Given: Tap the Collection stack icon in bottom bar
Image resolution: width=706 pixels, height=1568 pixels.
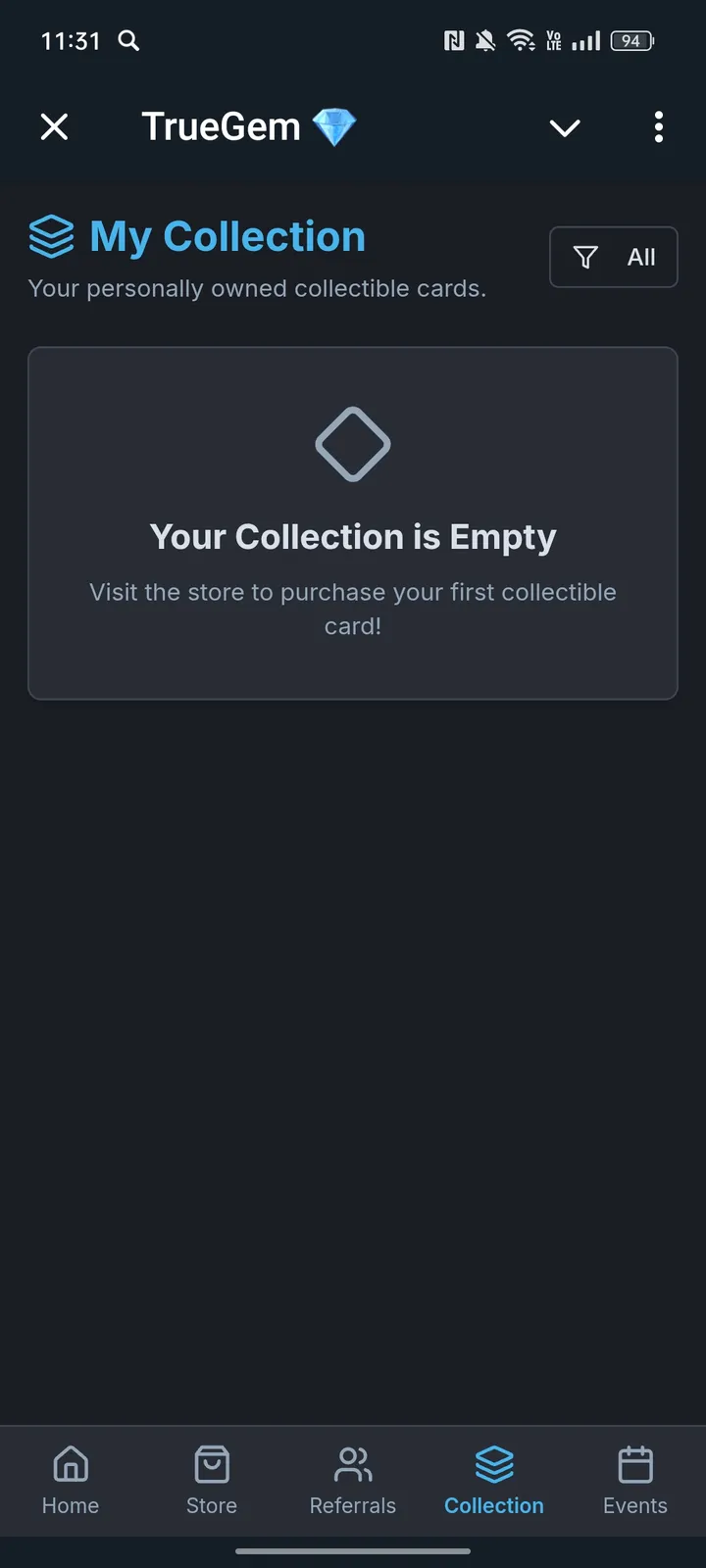Looking at the screenshot, I should point(493,1461).
